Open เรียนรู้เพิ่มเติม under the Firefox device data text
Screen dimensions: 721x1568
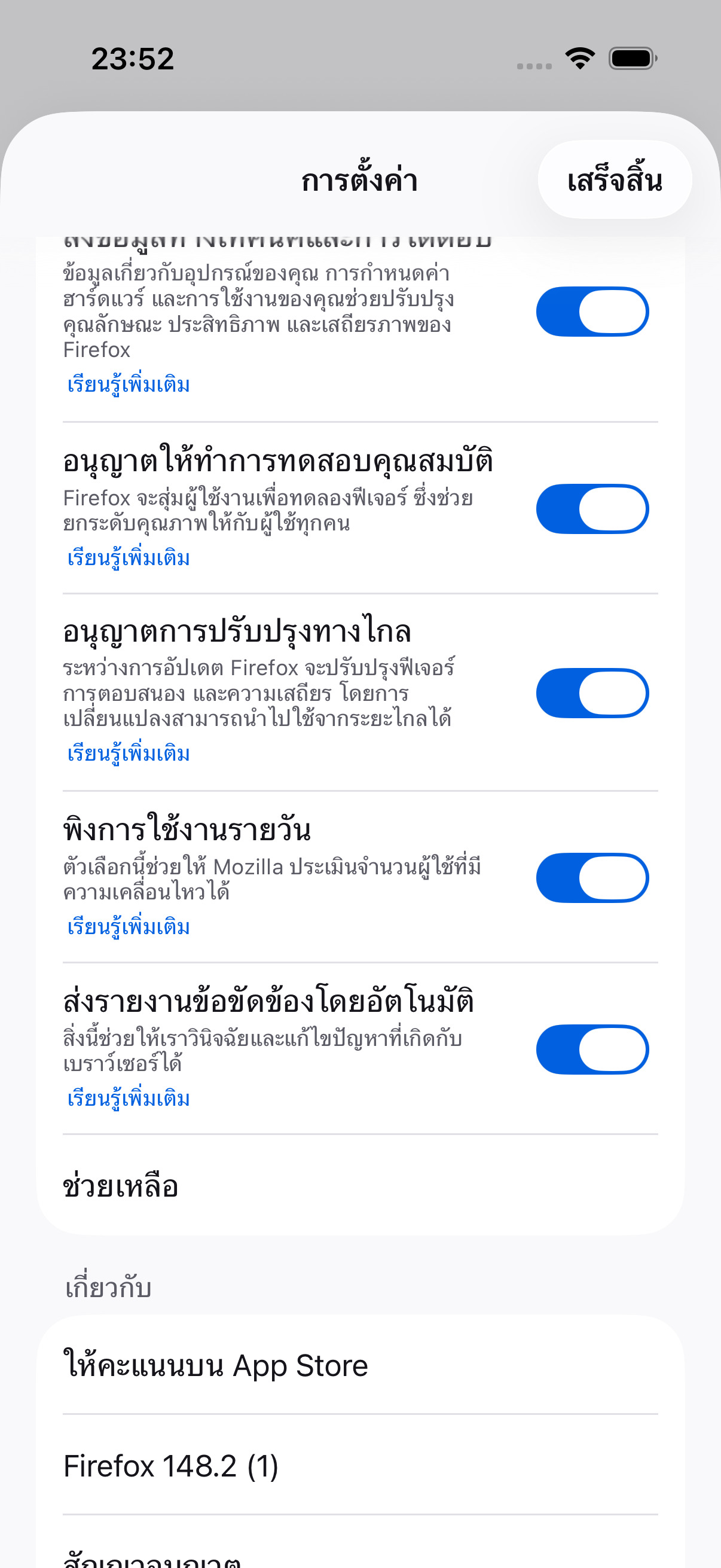[129, 385]
